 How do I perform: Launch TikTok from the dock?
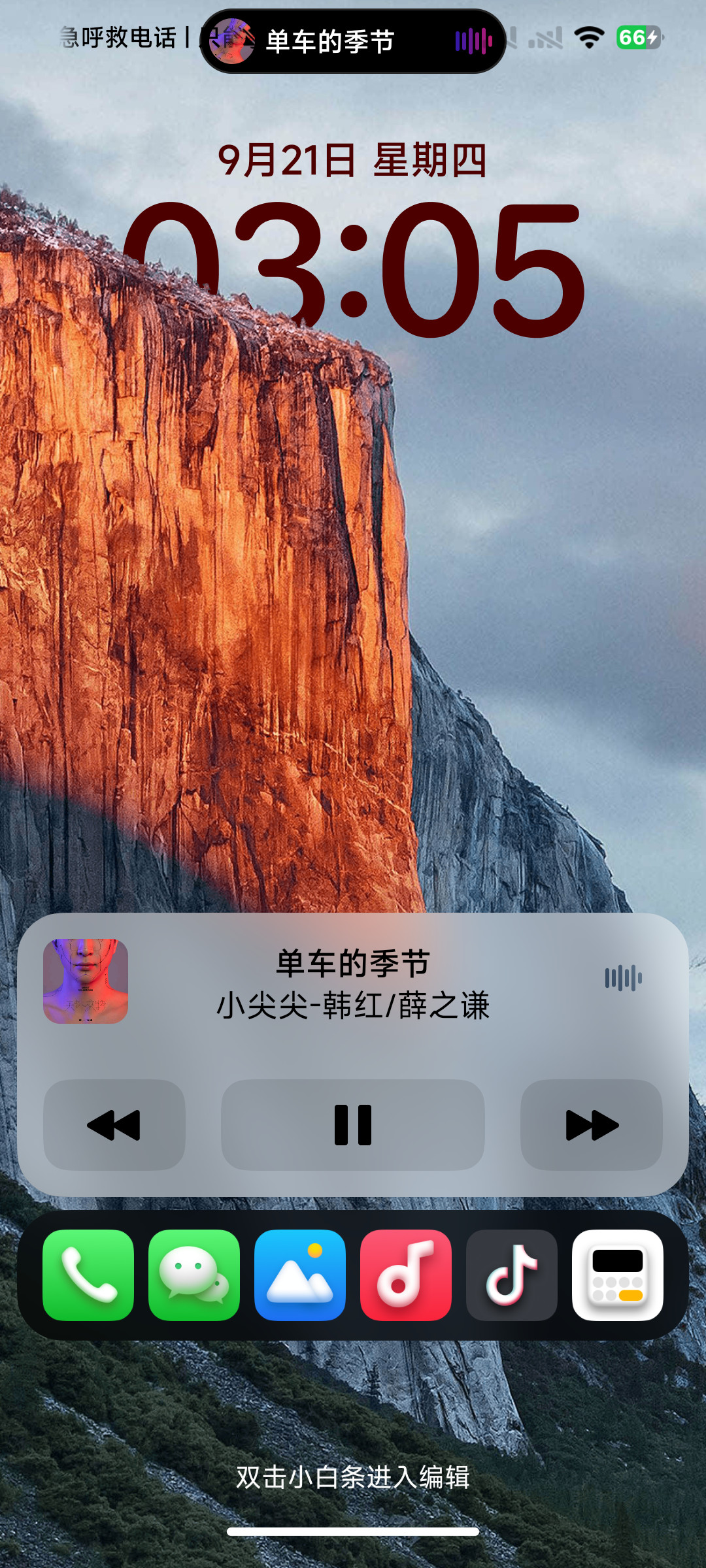pyautogui.click(x=512, y=1275)
